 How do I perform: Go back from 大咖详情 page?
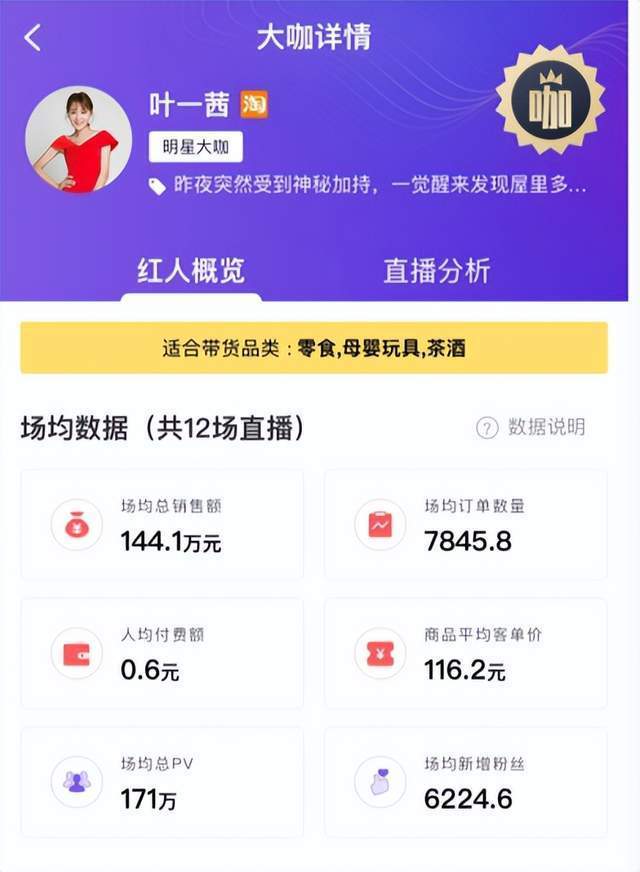tap(33, 39)
